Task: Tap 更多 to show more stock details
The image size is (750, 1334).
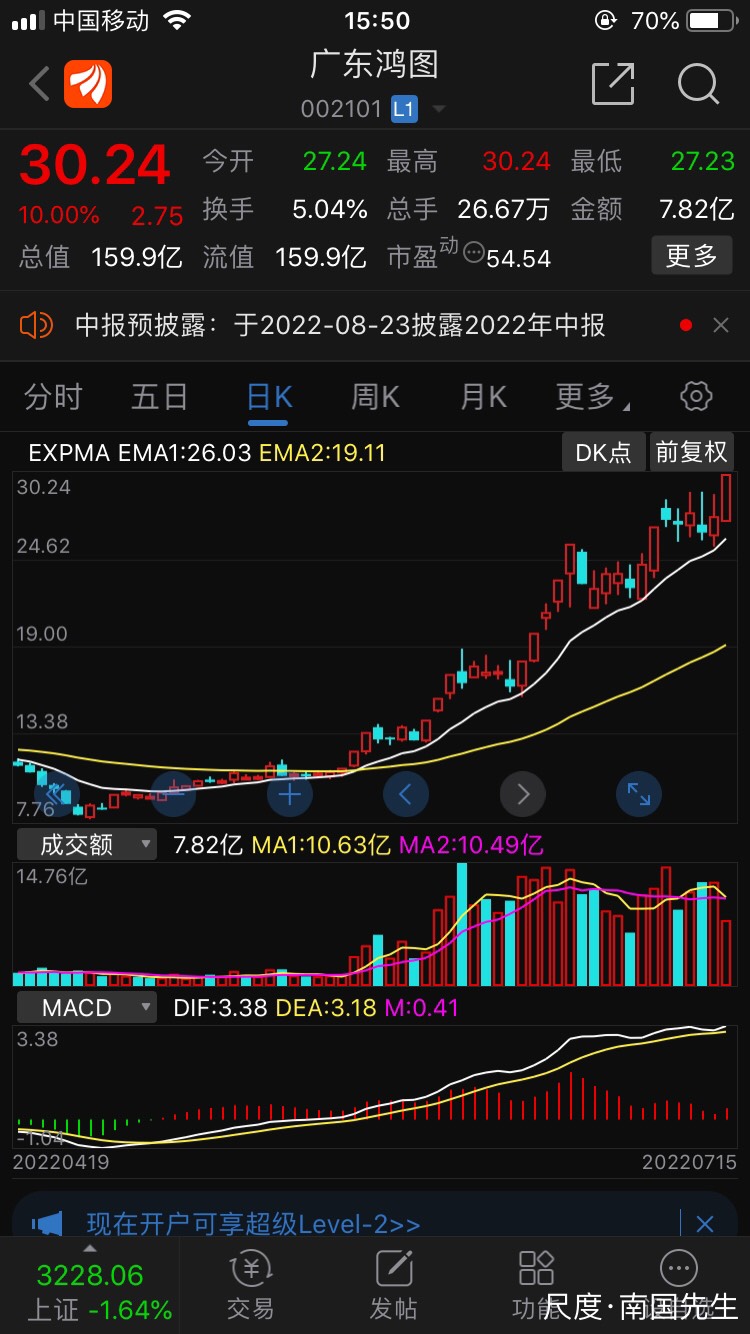Action: tap(691, 255)
